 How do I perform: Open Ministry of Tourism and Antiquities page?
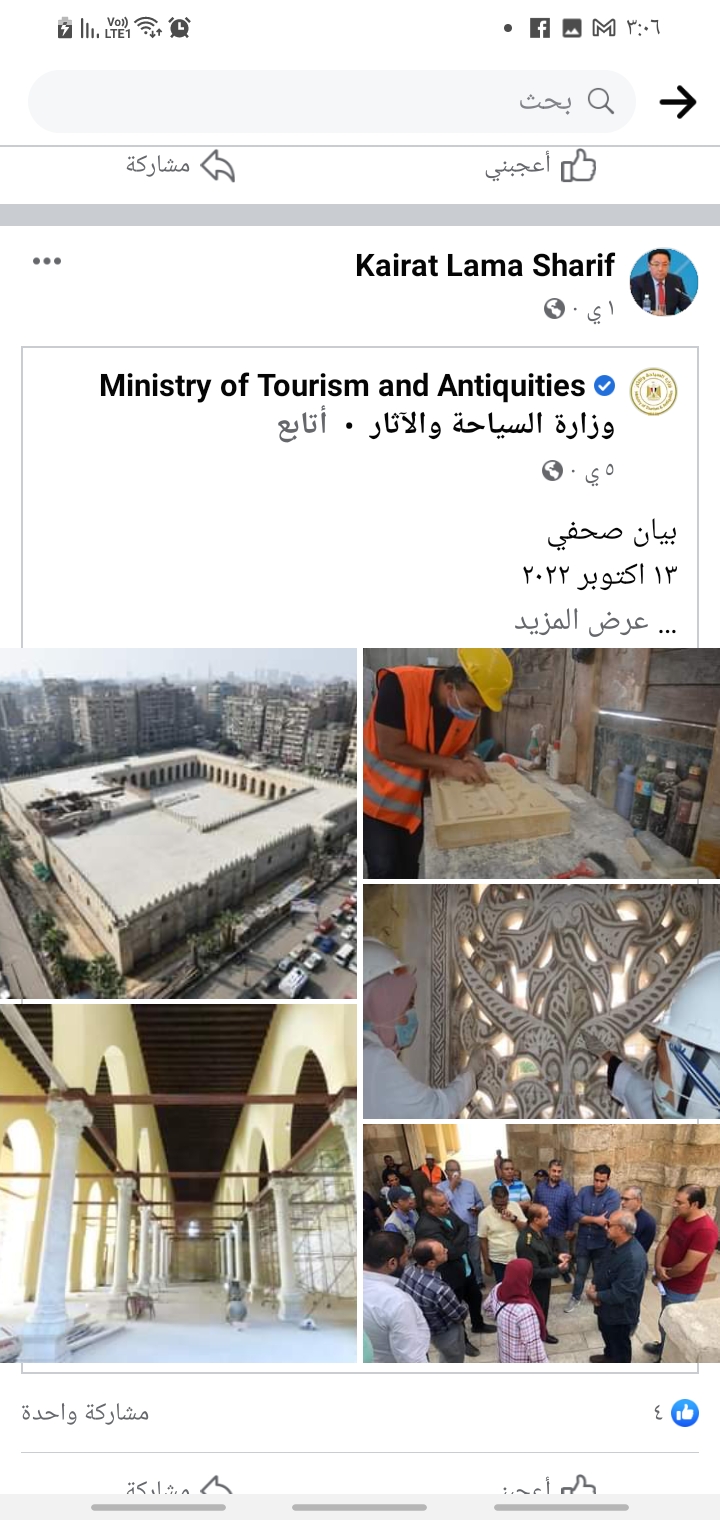342,385
